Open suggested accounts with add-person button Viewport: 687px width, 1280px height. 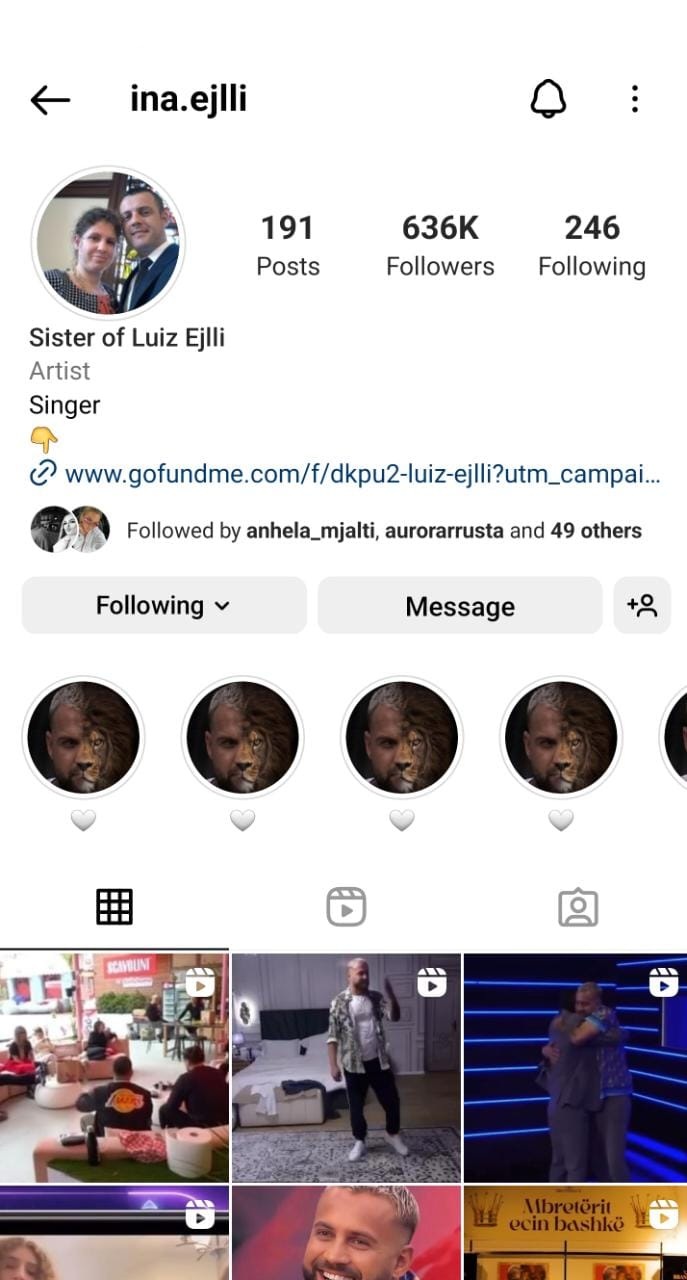coord(642,605)
